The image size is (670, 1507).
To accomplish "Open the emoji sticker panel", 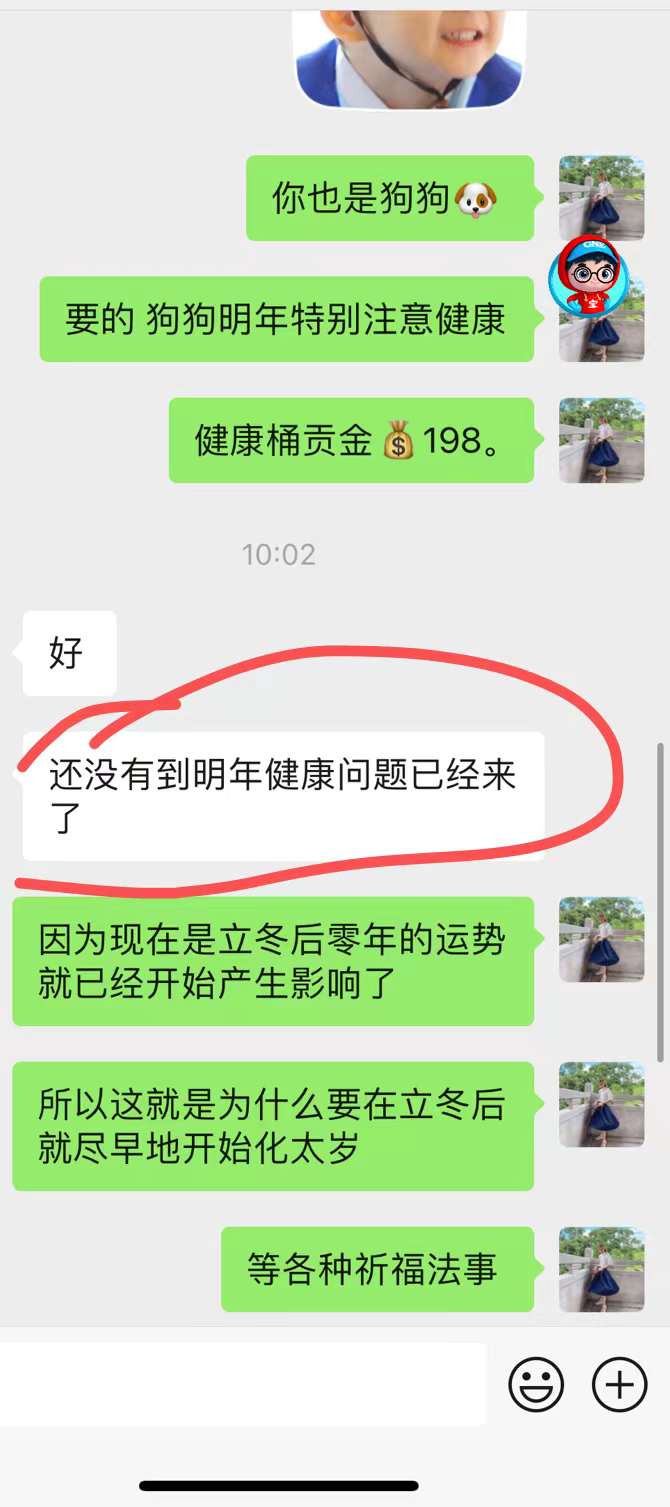I will click(x=537, y=1385).
